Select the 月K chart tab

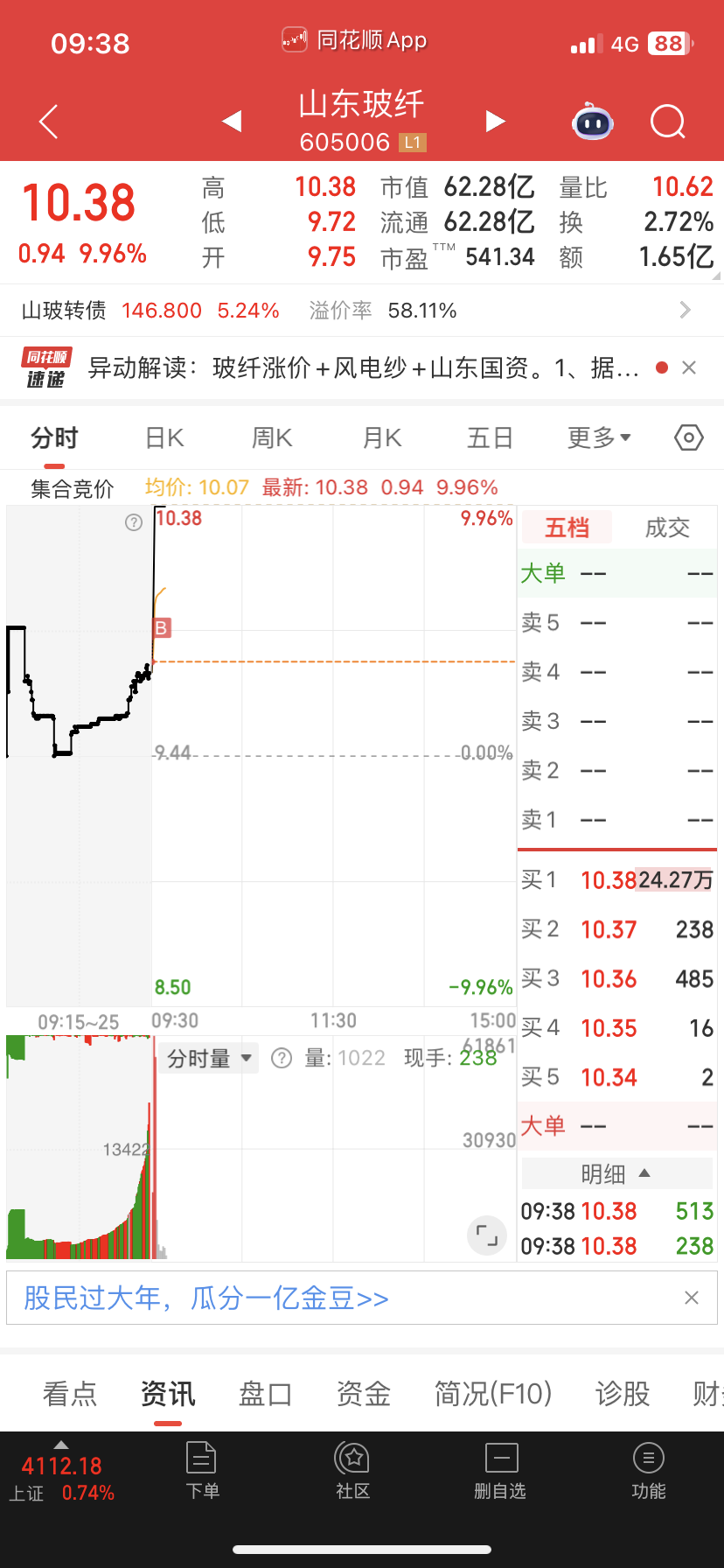(382, 437)
